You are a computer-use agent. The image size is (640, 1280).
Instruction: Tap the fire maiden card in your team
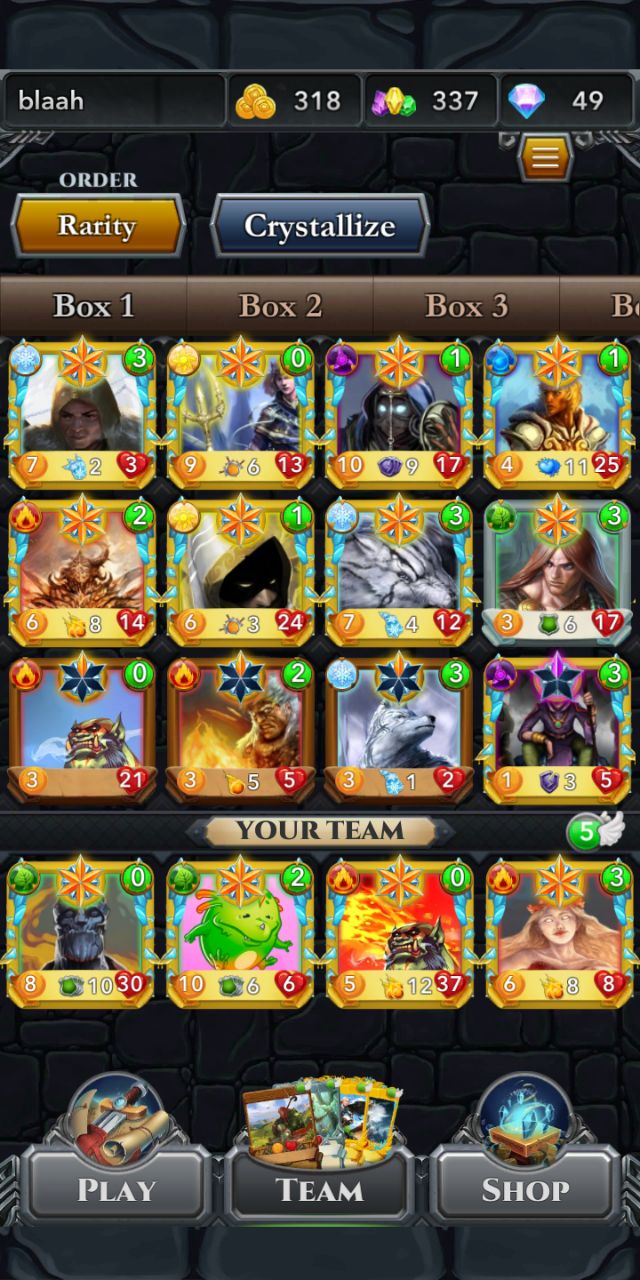(x=558, y=932)
